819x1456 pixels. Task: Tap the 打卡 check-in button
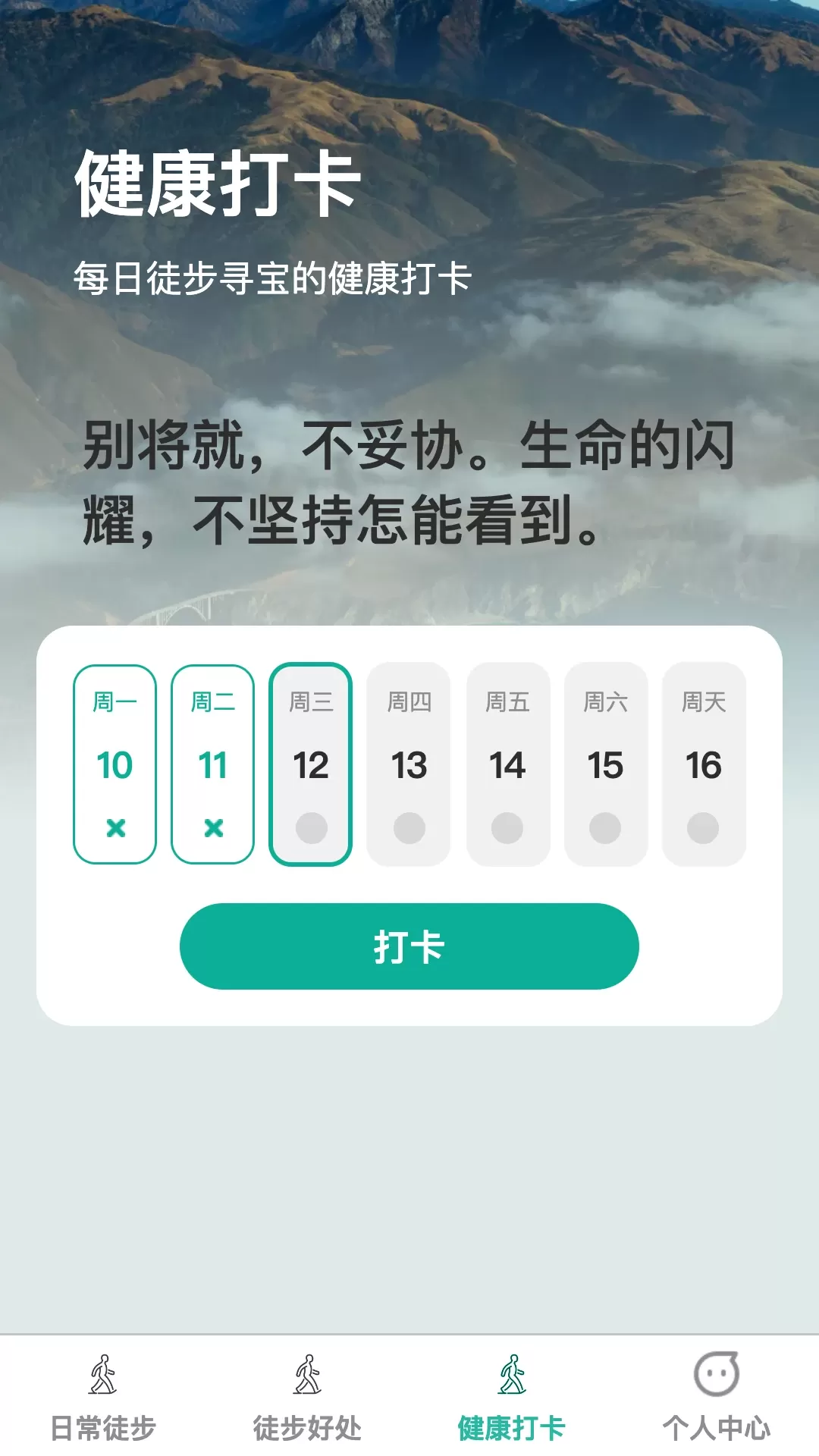[409, 946]
